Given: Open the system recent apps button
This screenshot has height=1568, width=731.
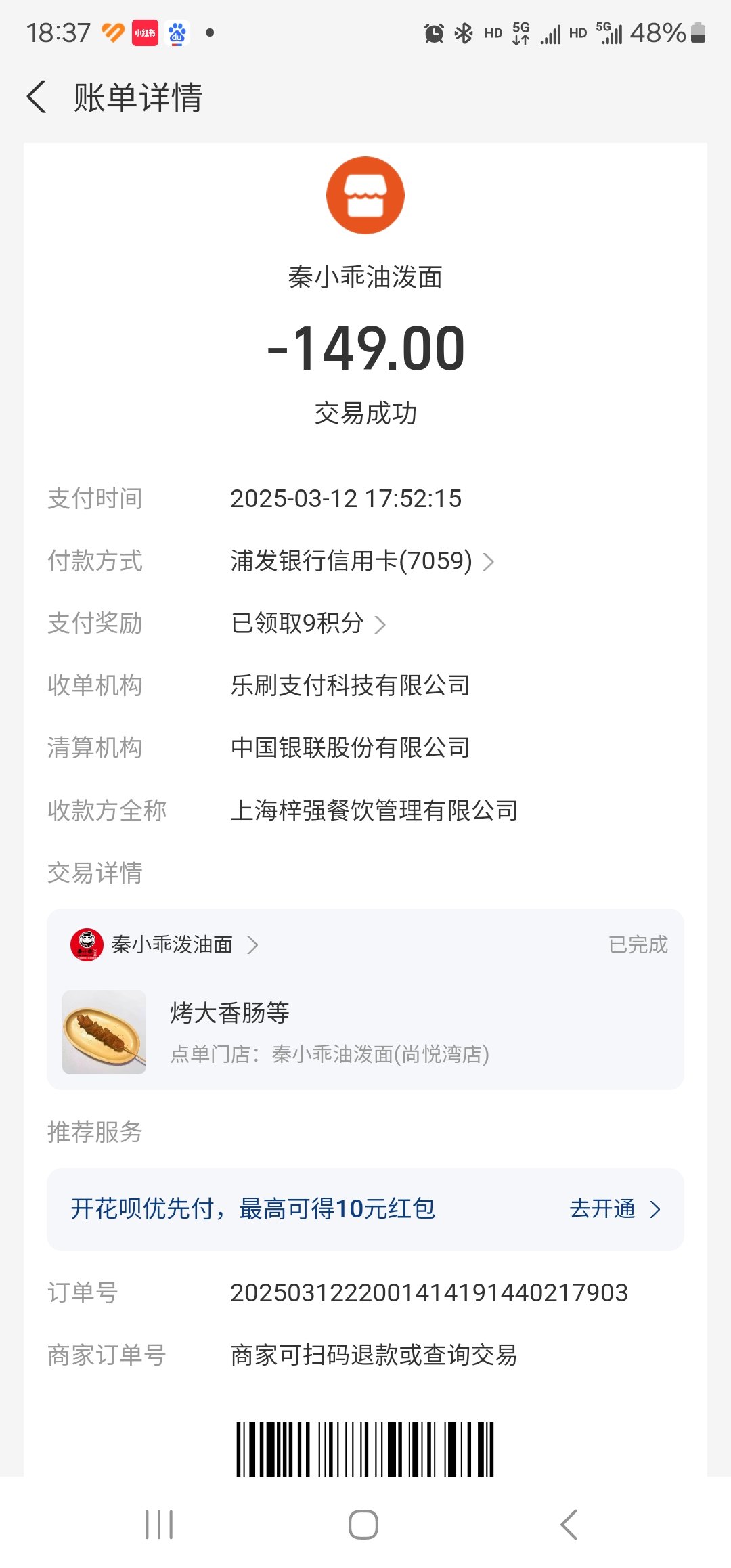Looking at the screenshot, I should click(x=160, y=1525).
